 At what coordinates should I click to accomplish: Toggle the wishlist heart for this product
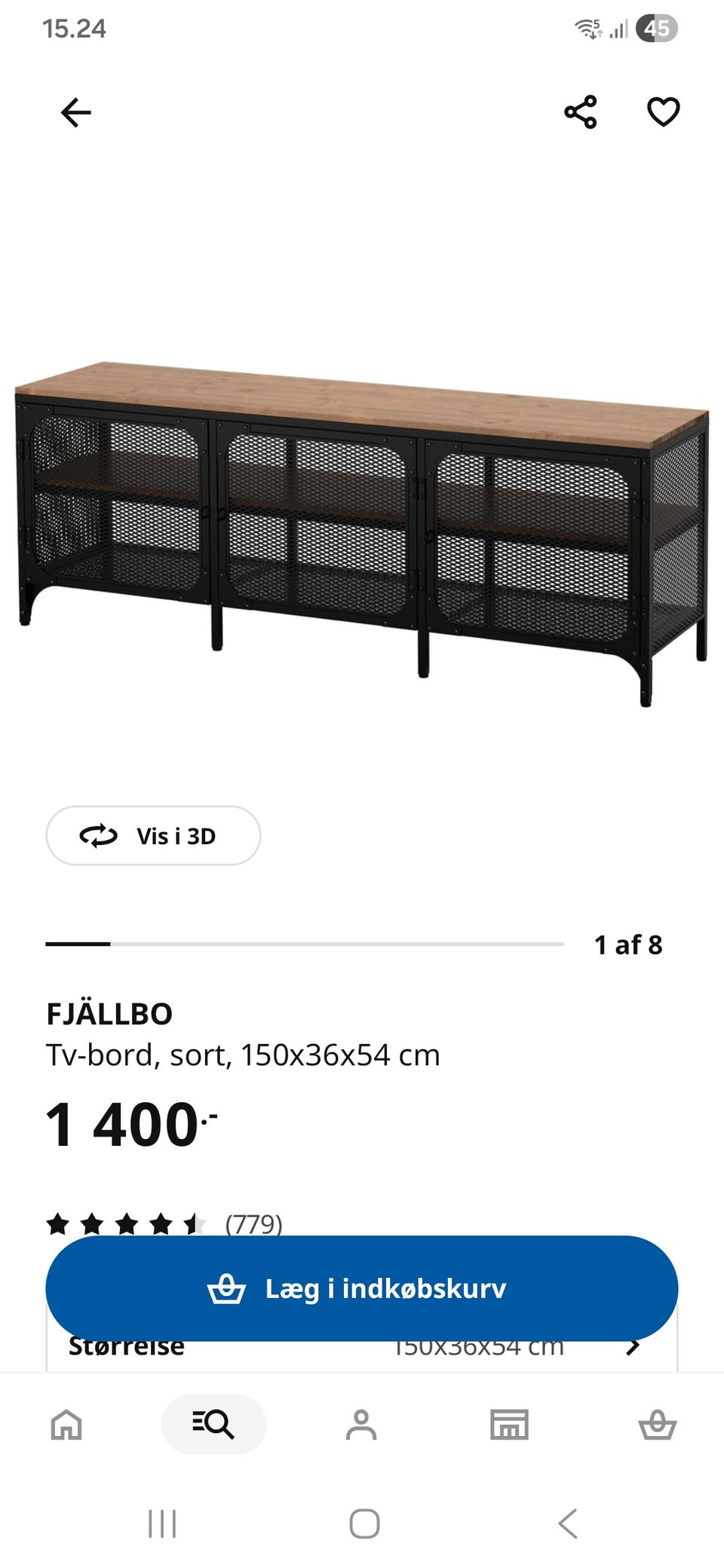click(662, 112)
